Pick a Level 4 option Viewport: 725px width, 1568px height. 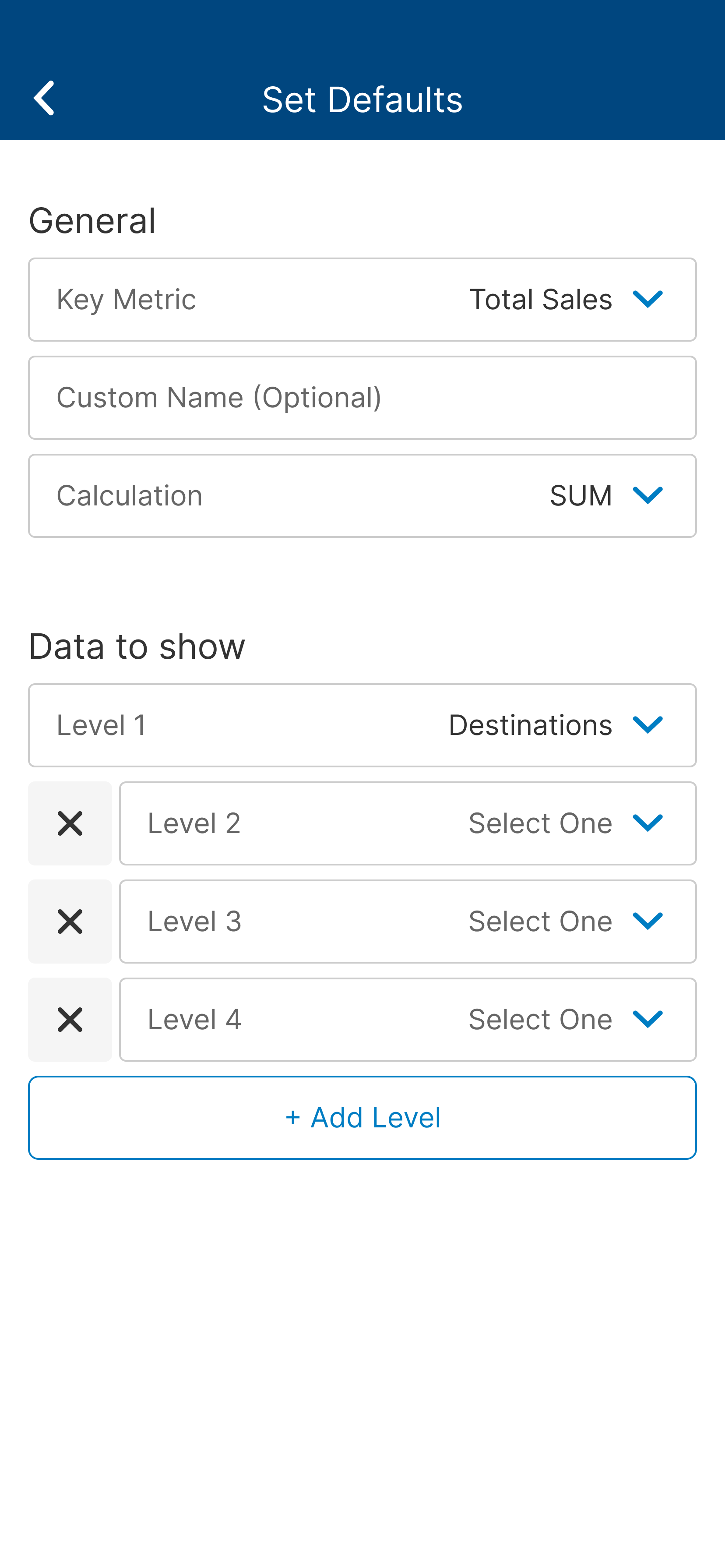(x=408, y=1019)
